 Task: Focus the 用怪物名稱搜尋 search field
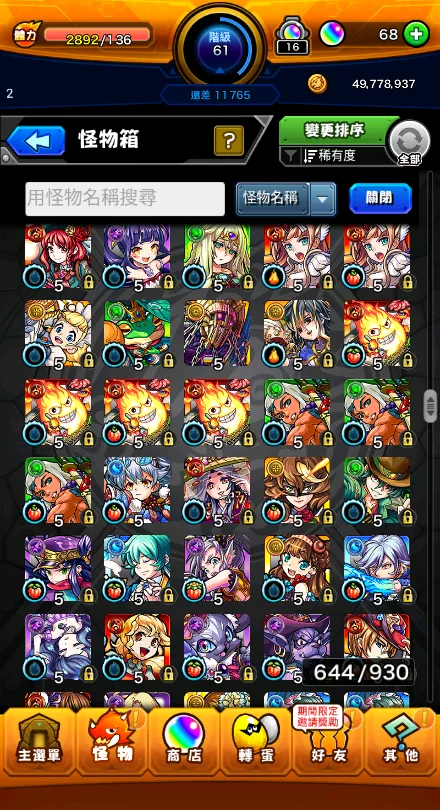pyautogui.click(x=125, y=198)
